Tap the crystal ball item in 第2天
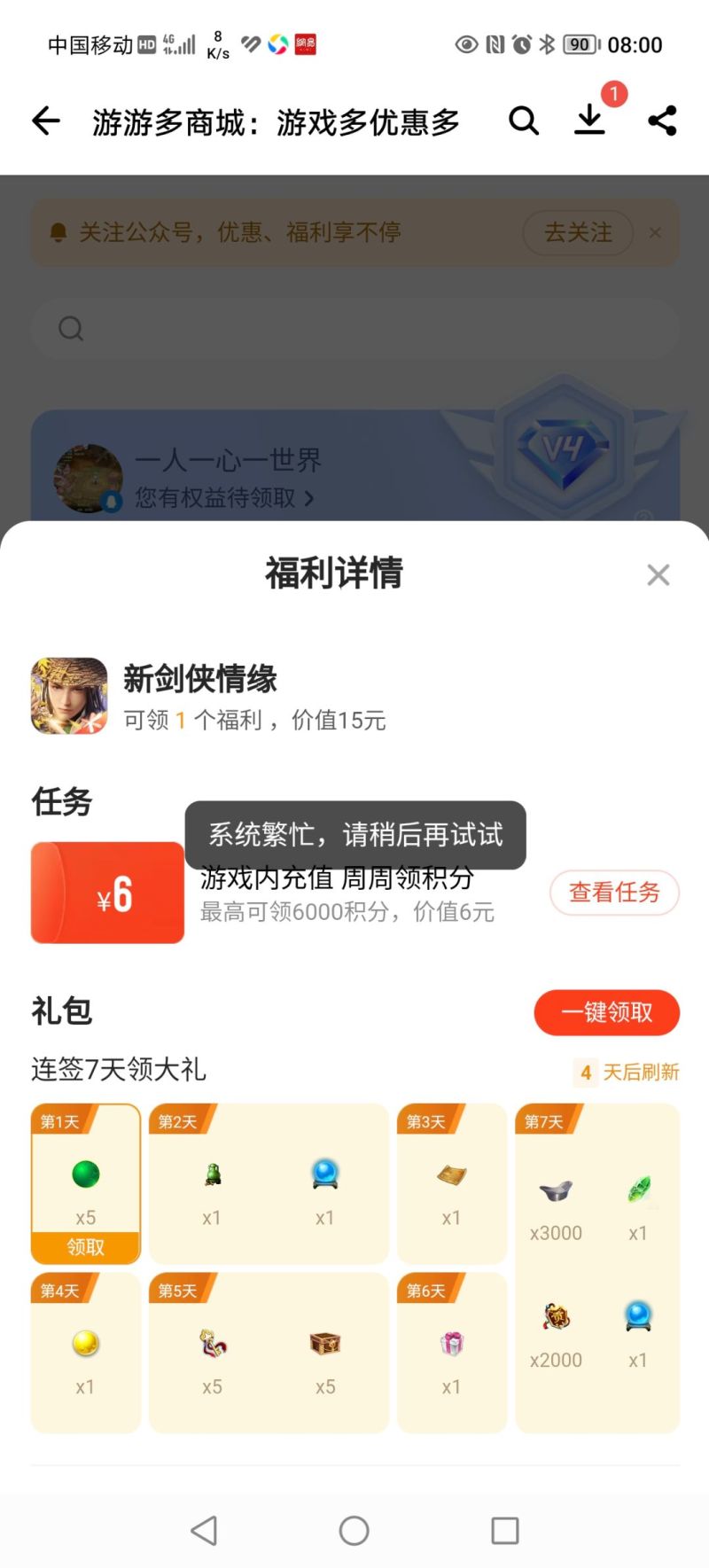The image size is (709, 1568). coord(324,1174)
